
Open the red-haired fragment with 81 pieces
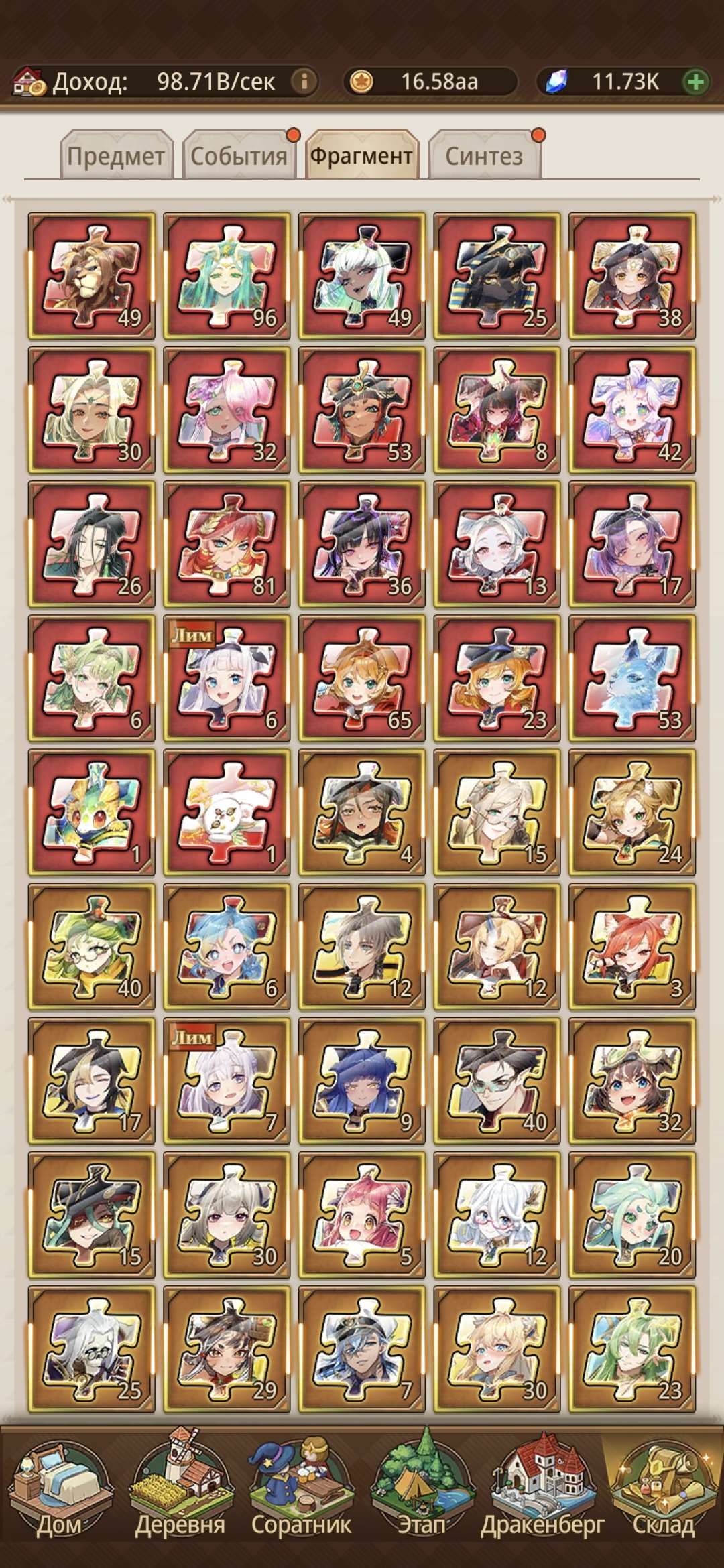point(227,544)
